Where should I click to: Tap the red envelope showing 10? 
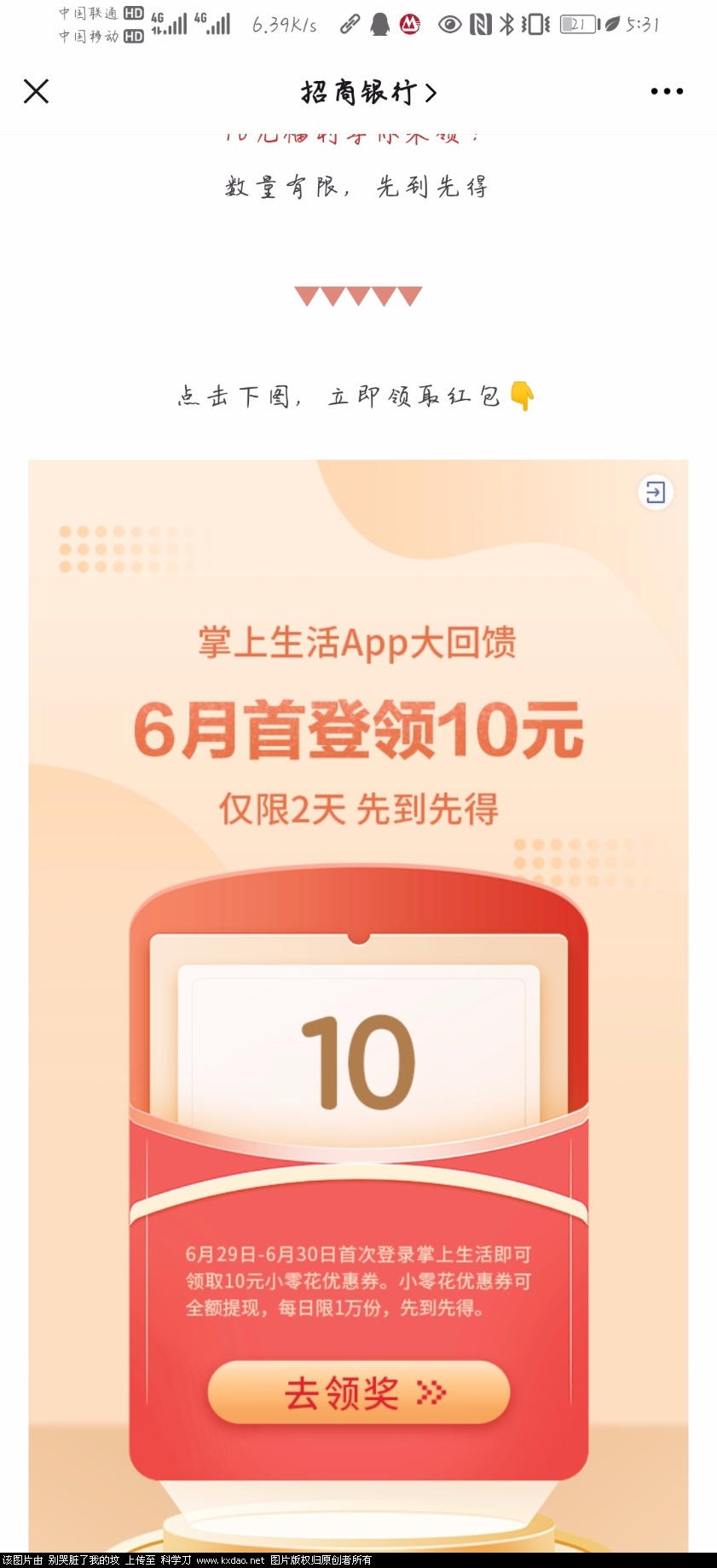pyautogui.click(x=358, y=1057)
